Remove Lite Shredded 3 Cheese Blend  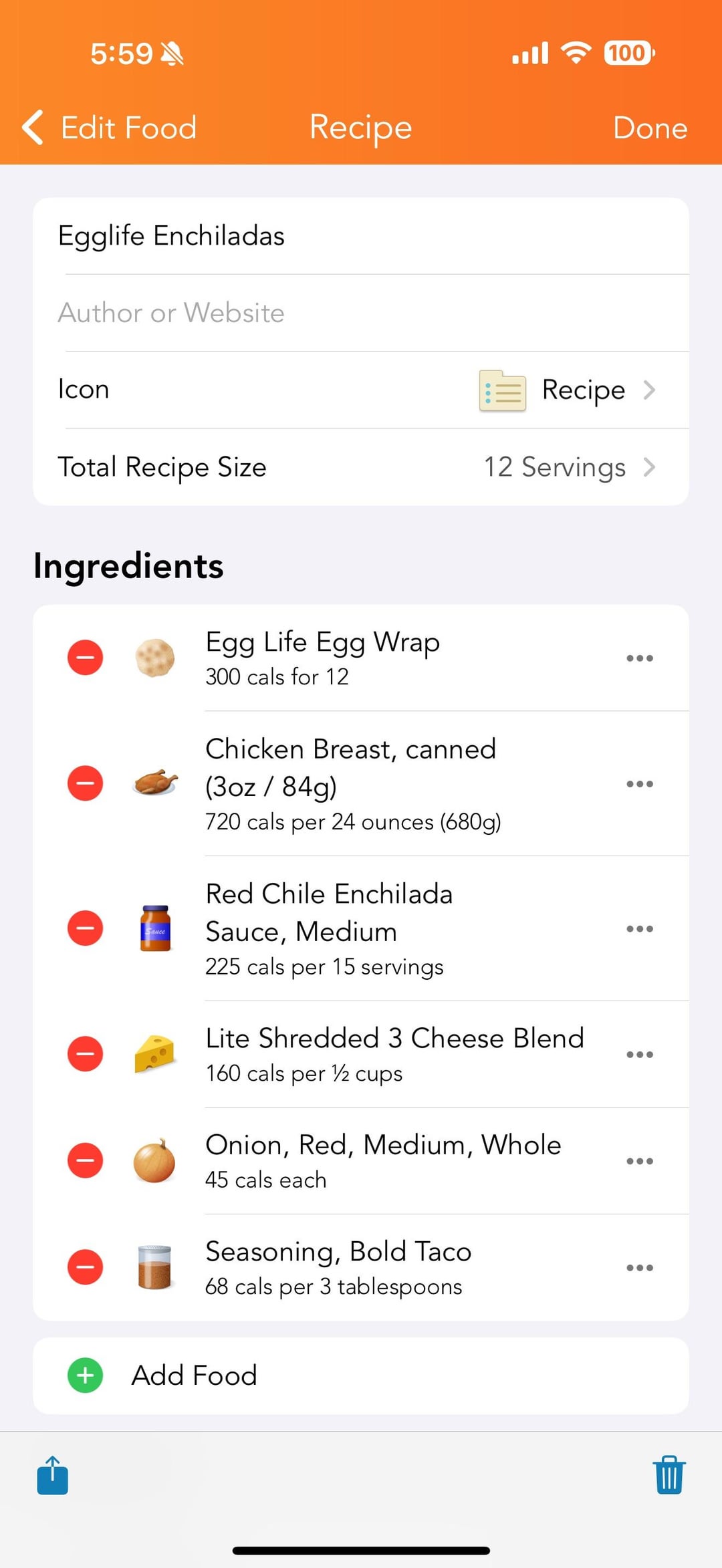click(x=85, y=1054)
